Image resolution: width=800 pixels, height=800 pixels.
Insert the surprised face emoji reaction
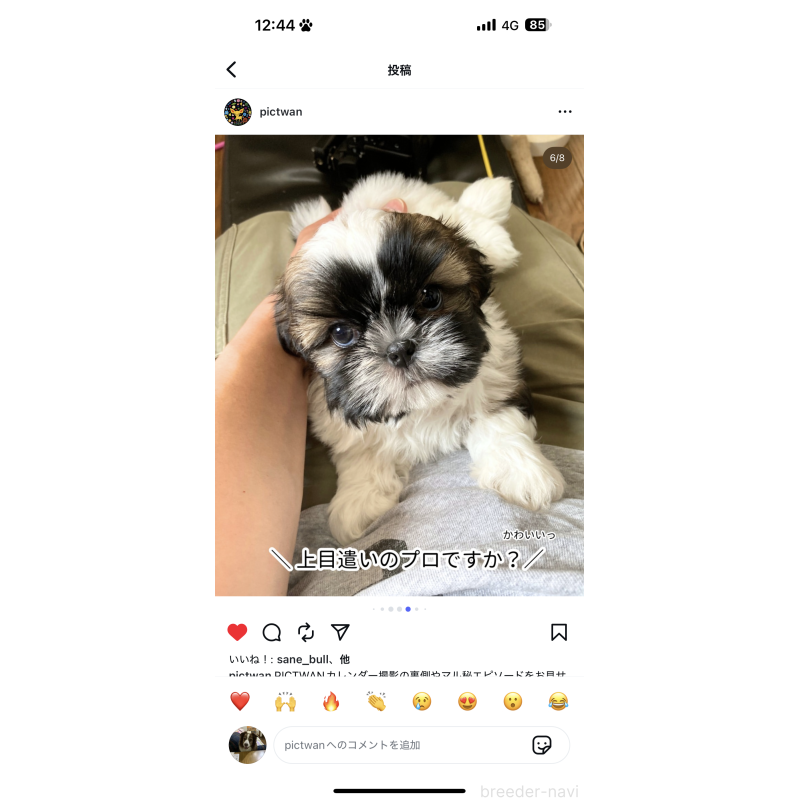[x=513, y=701]
